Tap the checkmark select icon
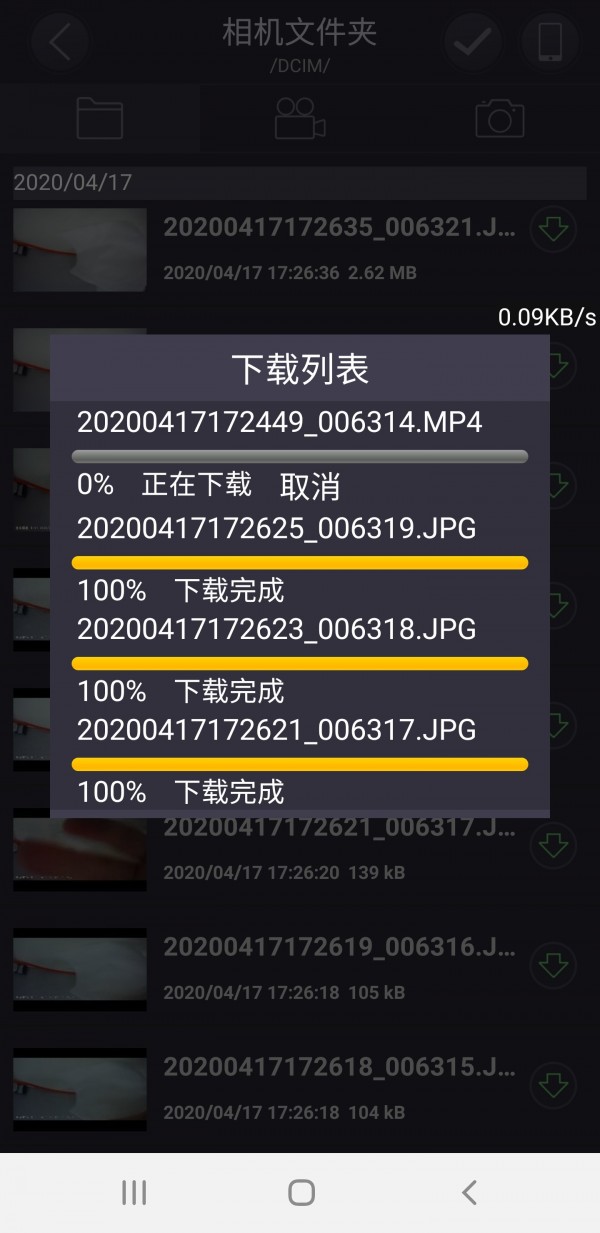600x1233 pixels. coord(472,42)
